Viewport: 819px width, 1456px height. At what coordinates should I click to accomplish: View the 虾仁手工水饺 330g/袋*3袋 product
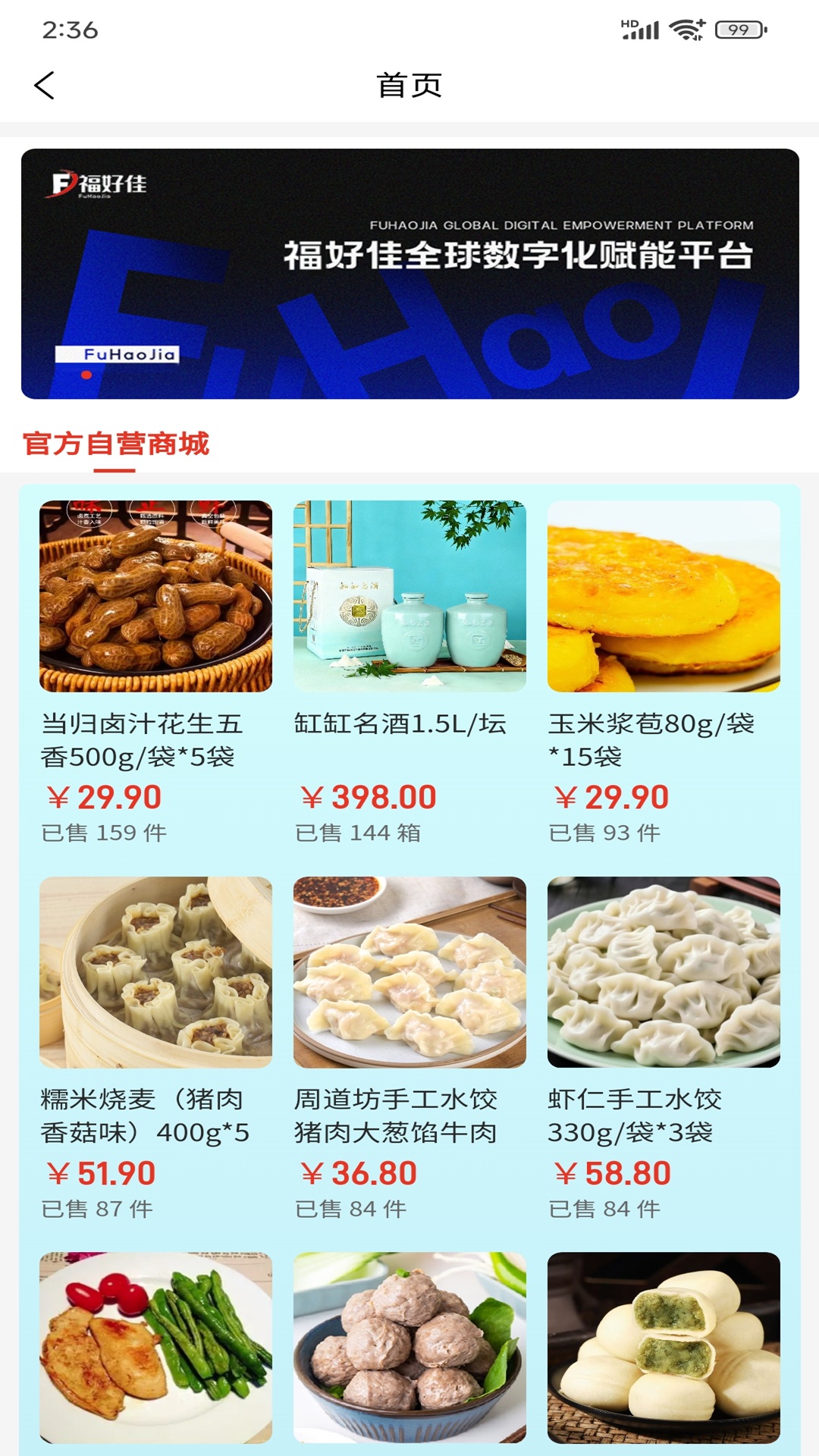coord(664,1048)
